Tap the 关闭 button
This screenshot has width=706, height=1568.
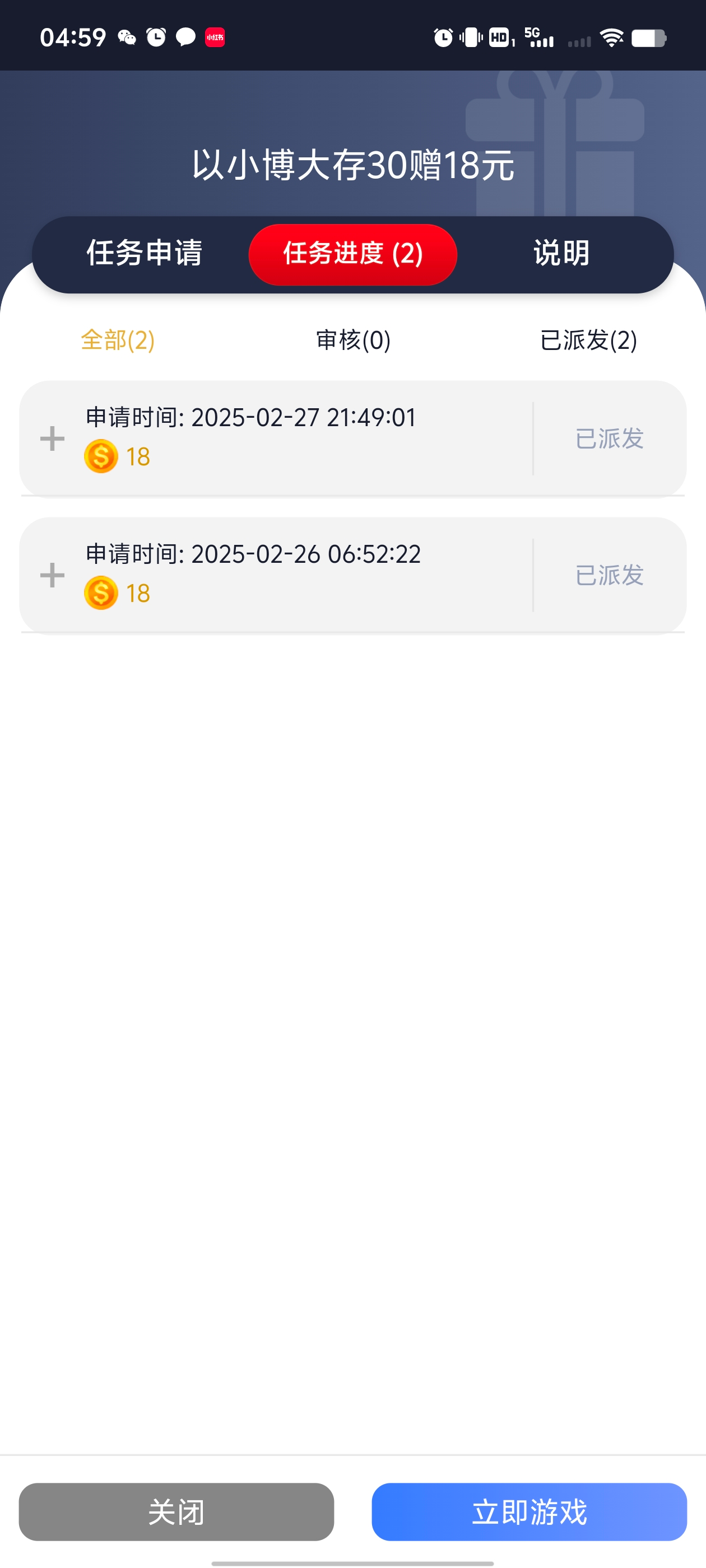click(176, 1511)
